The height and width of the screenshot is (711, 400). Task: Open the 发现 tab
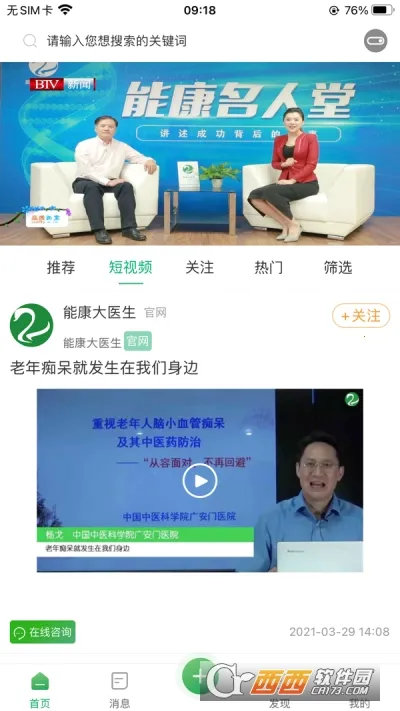point(279,704)
